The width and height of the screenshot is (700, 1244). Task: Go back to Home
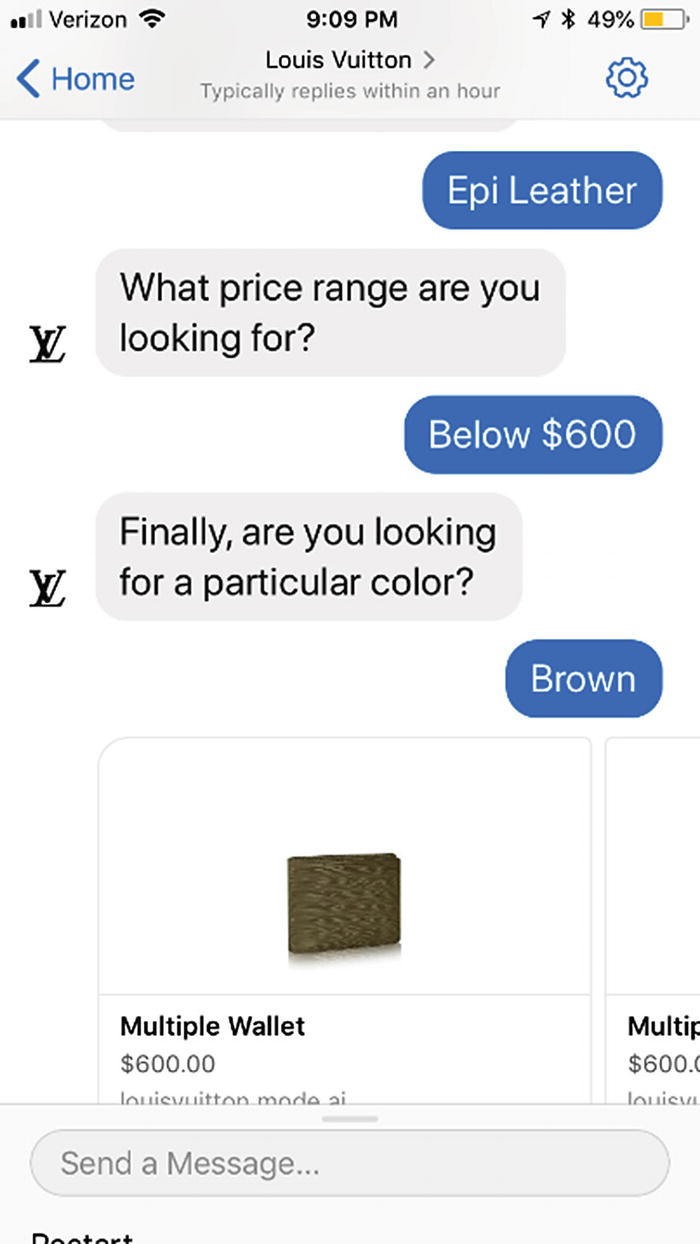pyautogui.click(x=76, y=78)
